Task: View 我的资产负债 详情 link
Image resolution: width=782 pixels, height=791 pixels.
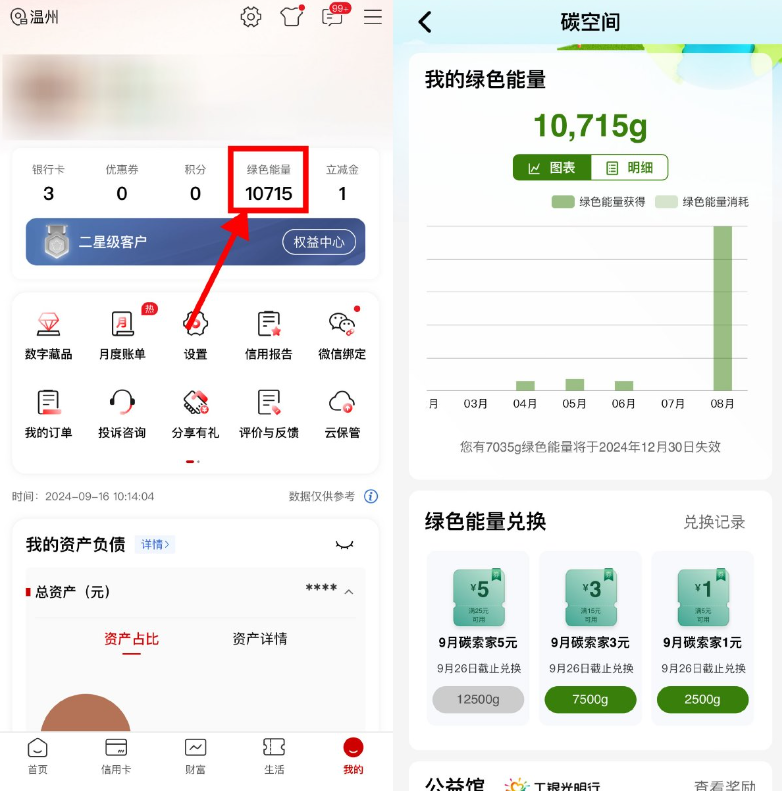Action: [155, 545]
